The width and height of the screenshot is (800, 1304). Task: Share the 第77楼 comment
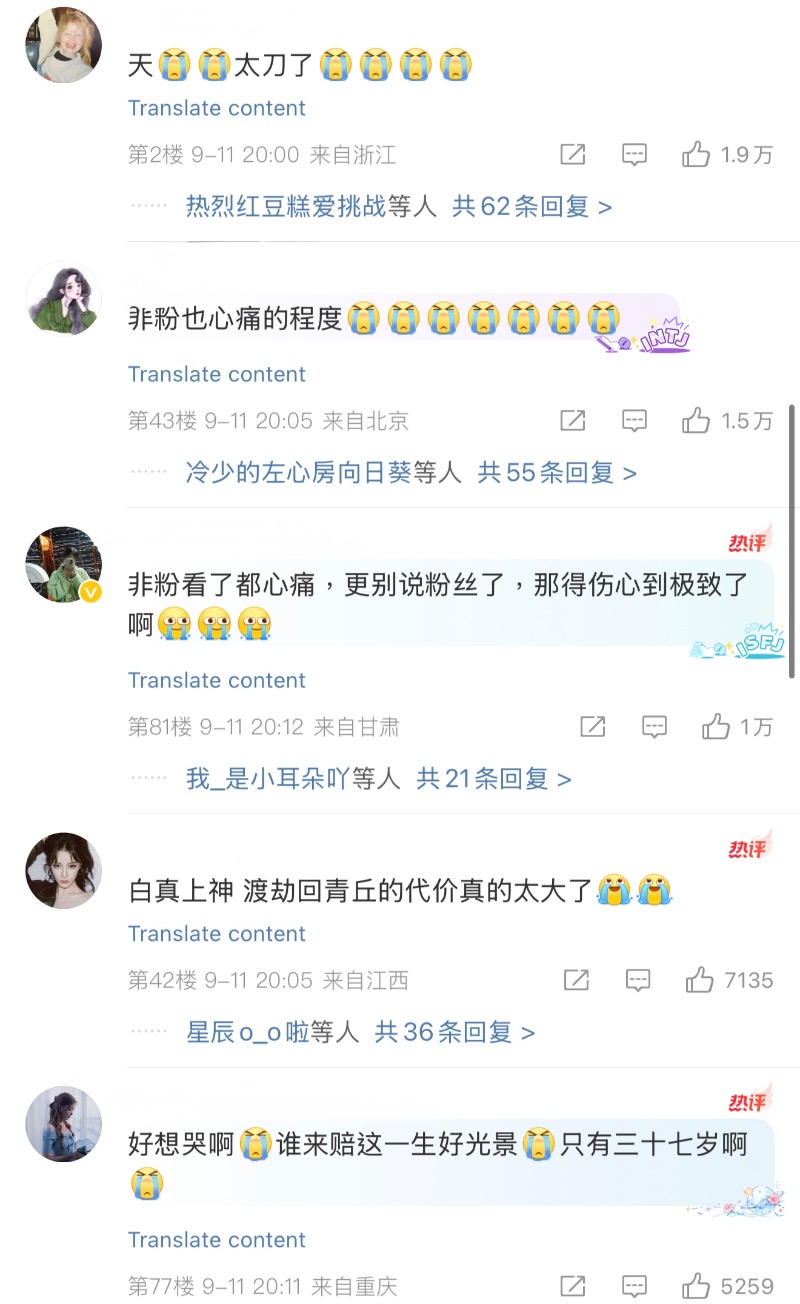pyautogui.click(x=572, y=1285)
